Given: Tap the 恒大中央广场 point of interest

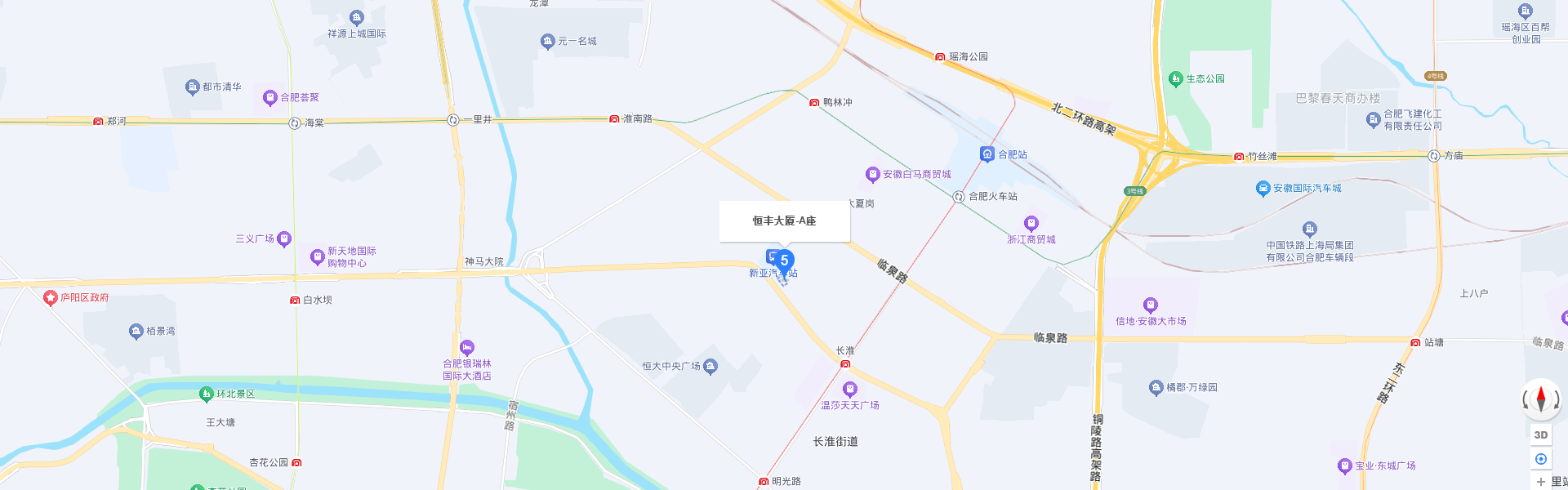Looking at the screenshot, I should click(710, 366).
